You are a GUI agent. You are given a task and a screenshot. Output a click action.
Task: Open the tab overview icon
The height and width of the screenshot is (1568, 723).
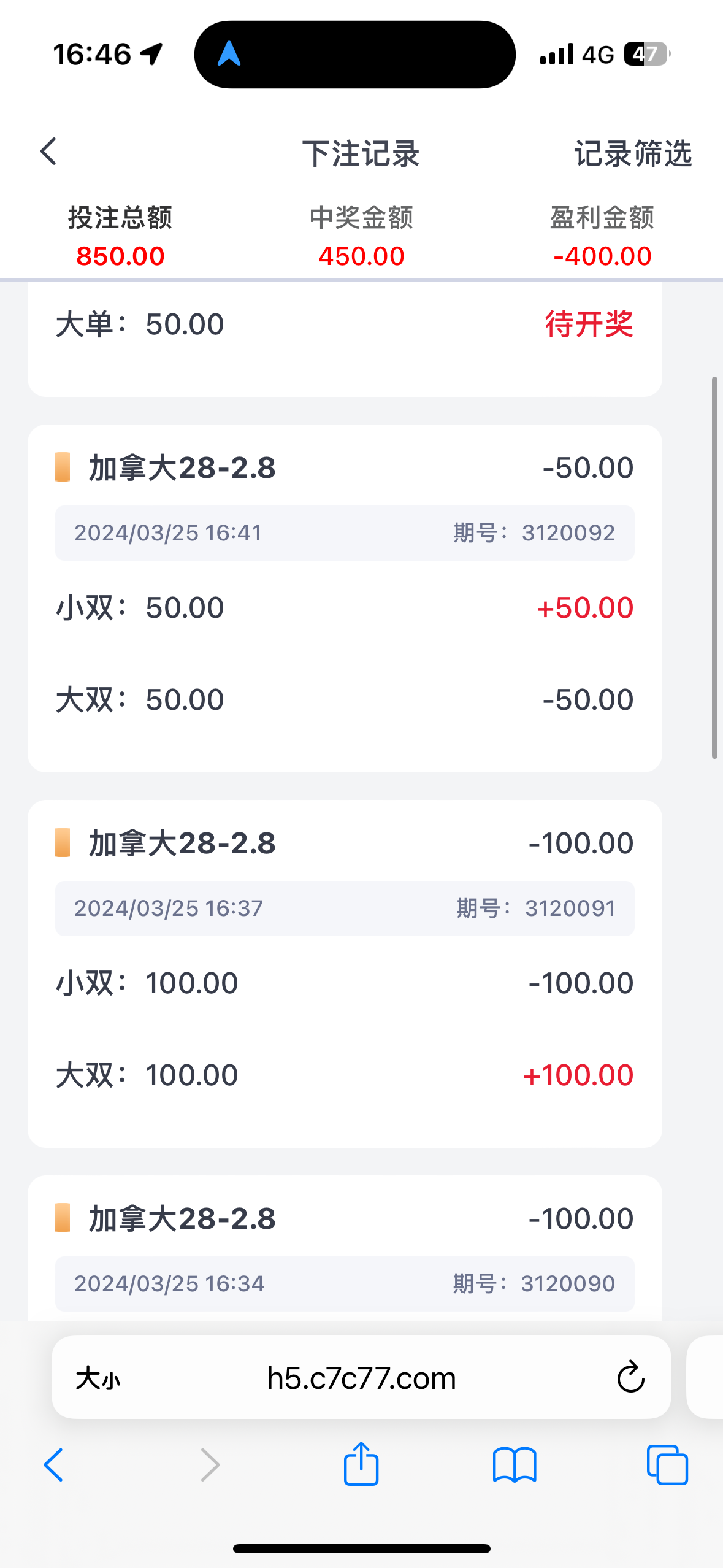(668, 1466)
